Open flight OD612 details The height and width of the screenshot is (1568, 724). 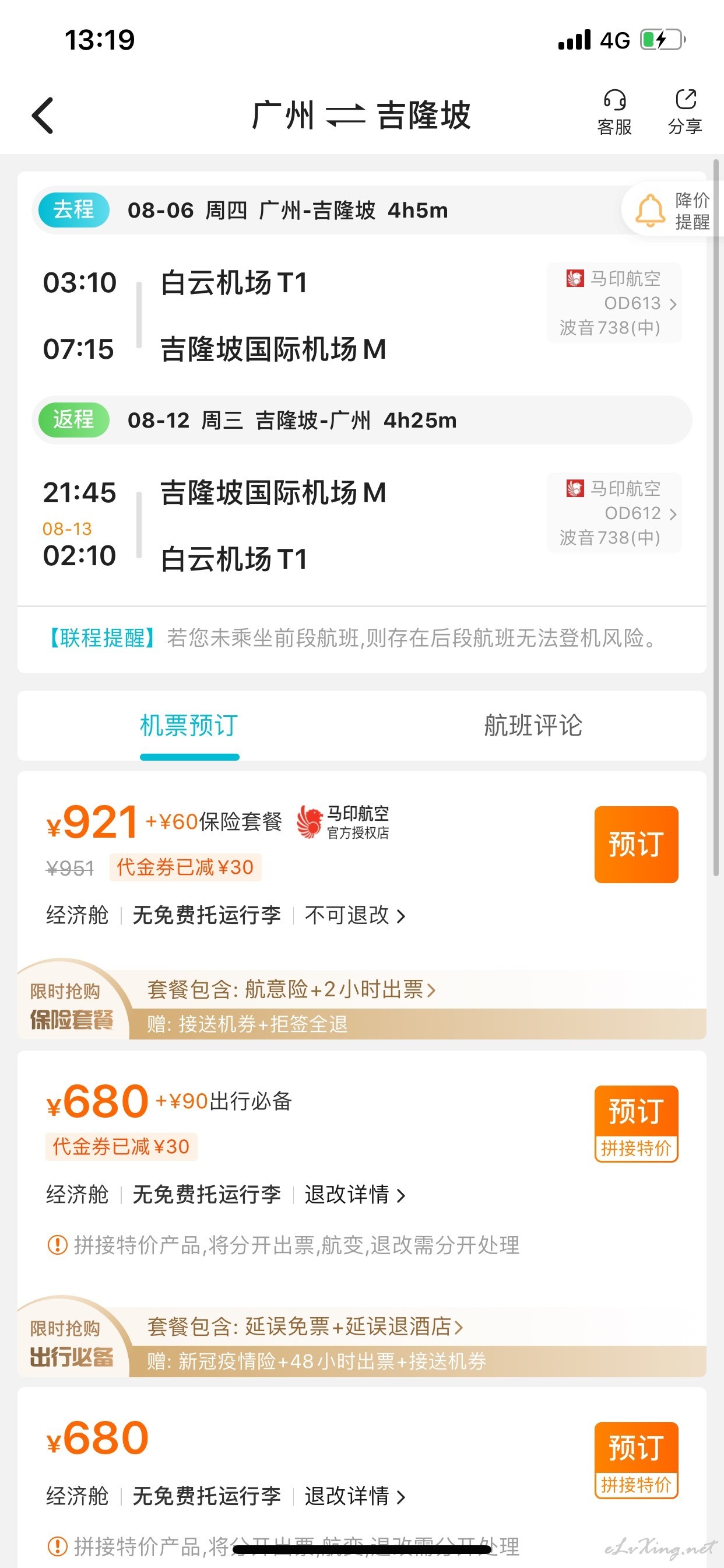click(614, 513)
